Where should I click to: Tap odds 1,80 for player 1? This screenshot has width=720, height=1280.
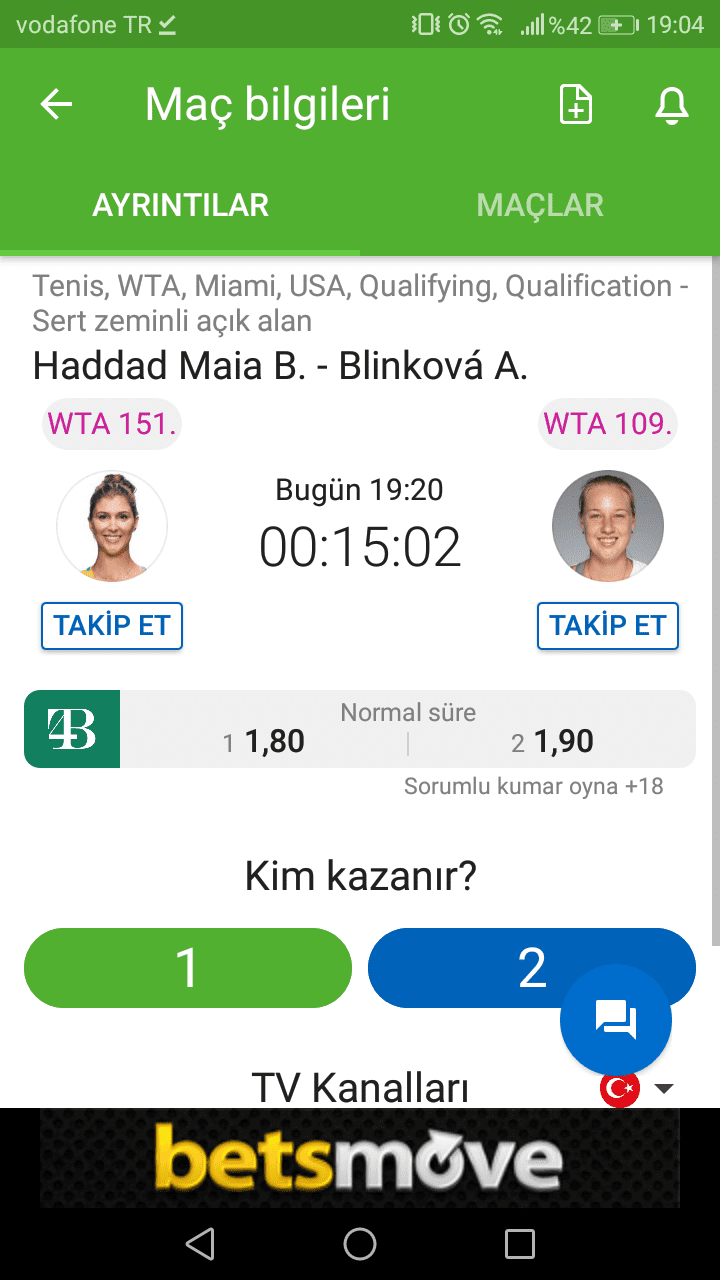[x=264, y=742]
